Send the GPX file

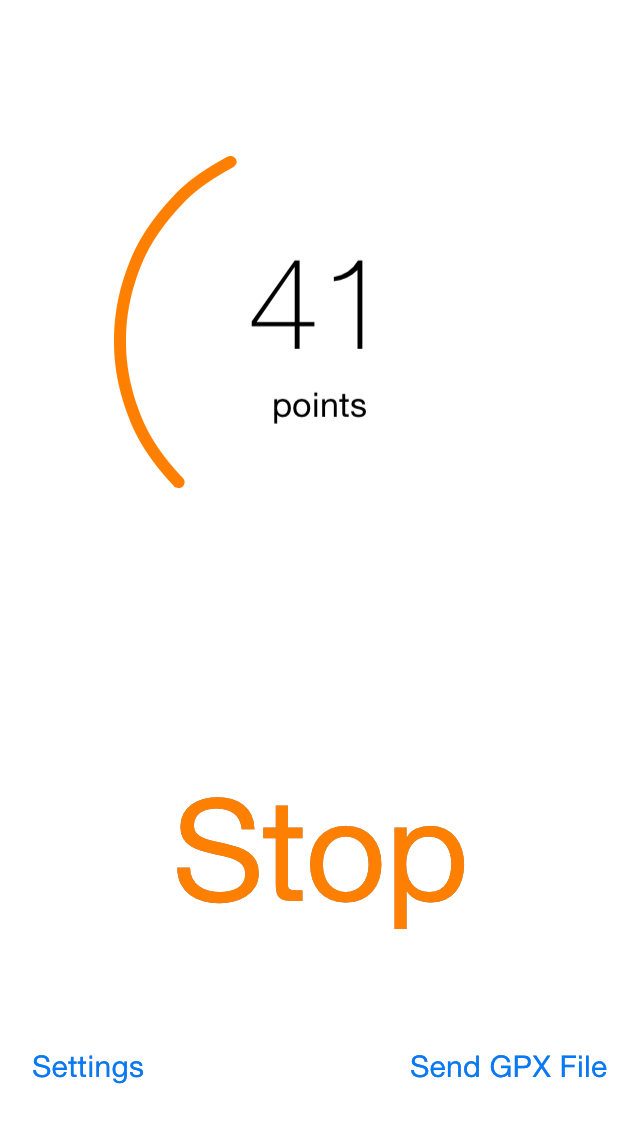pyautogui.click(x=508, y=1067)
